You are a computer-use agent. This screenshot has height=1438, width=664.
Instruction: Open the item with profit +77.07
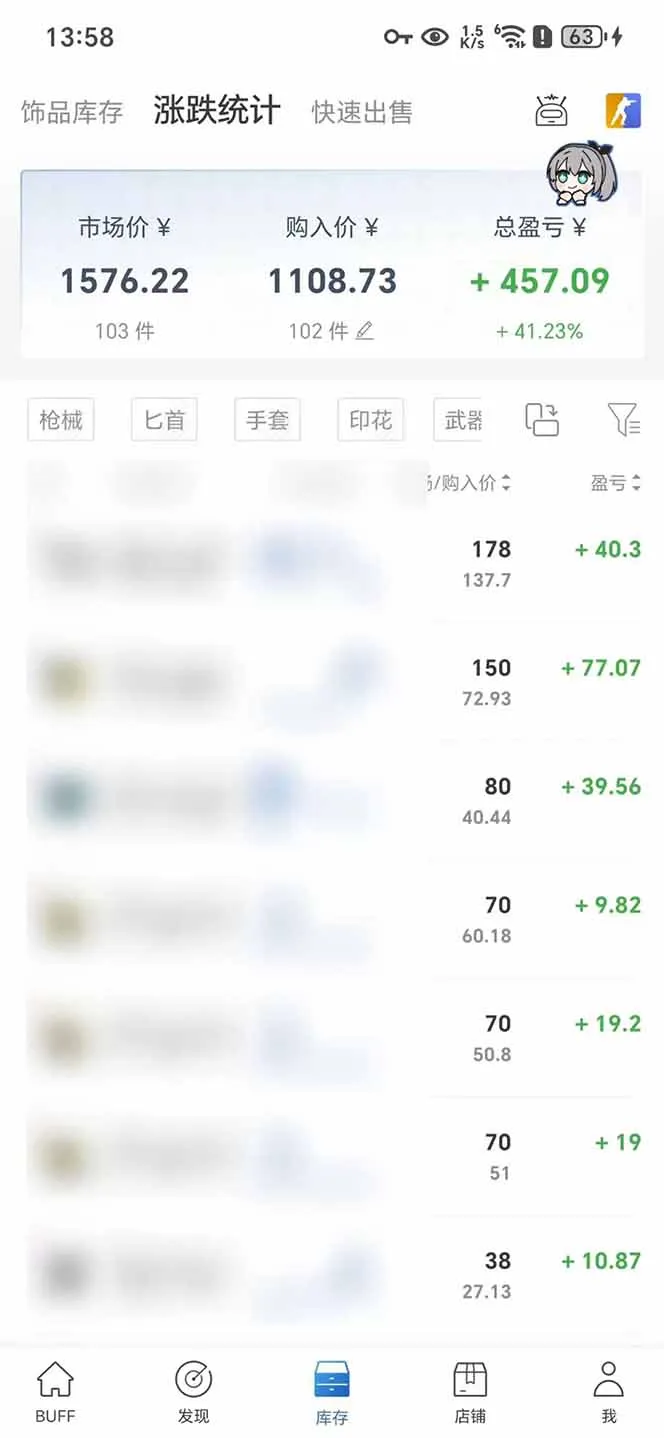[x=332, y=682]
